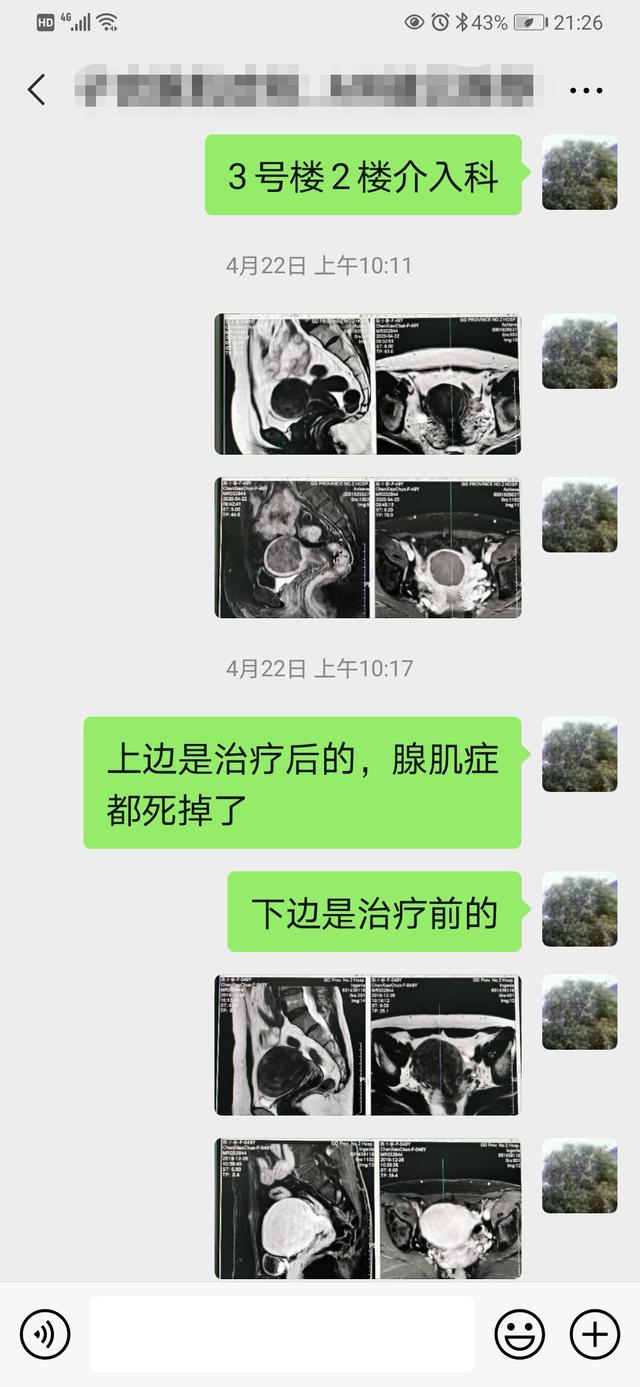Open the emoji sticker panel
640x1387 pixels.
click(520, 1334)
